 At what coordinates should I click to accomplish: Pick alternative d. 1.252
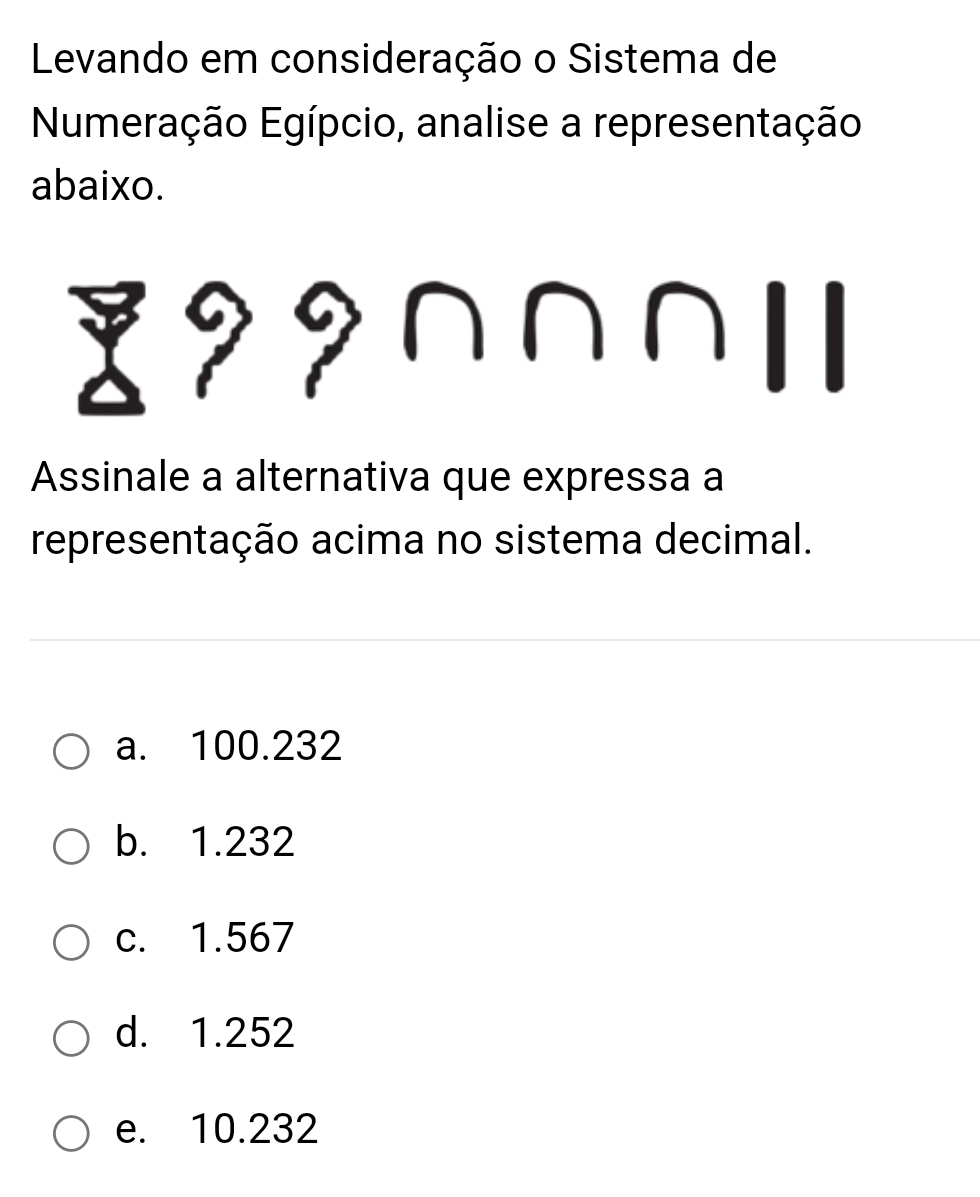(x=70, y=1036)
